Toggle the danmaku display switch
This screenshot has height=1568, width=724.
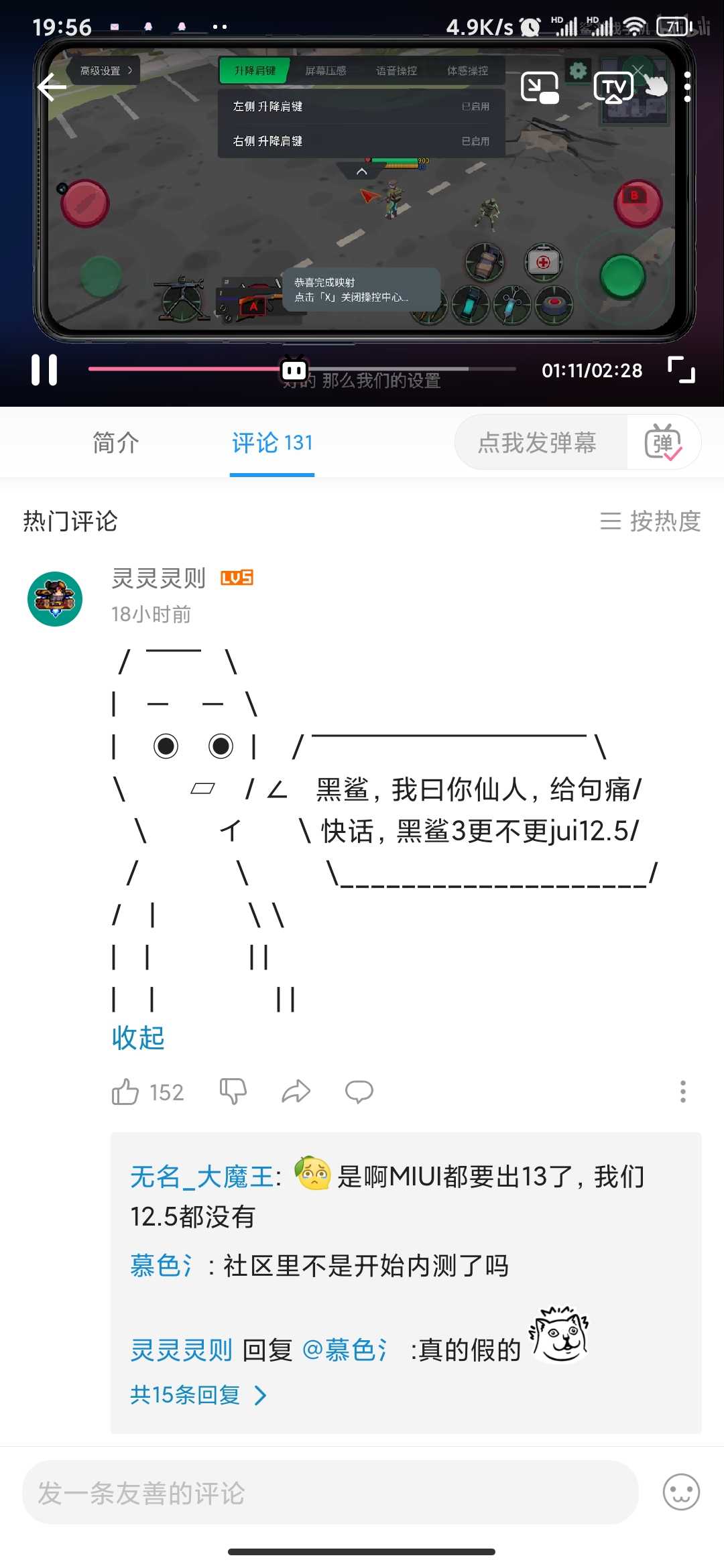(x=663, y=442)
